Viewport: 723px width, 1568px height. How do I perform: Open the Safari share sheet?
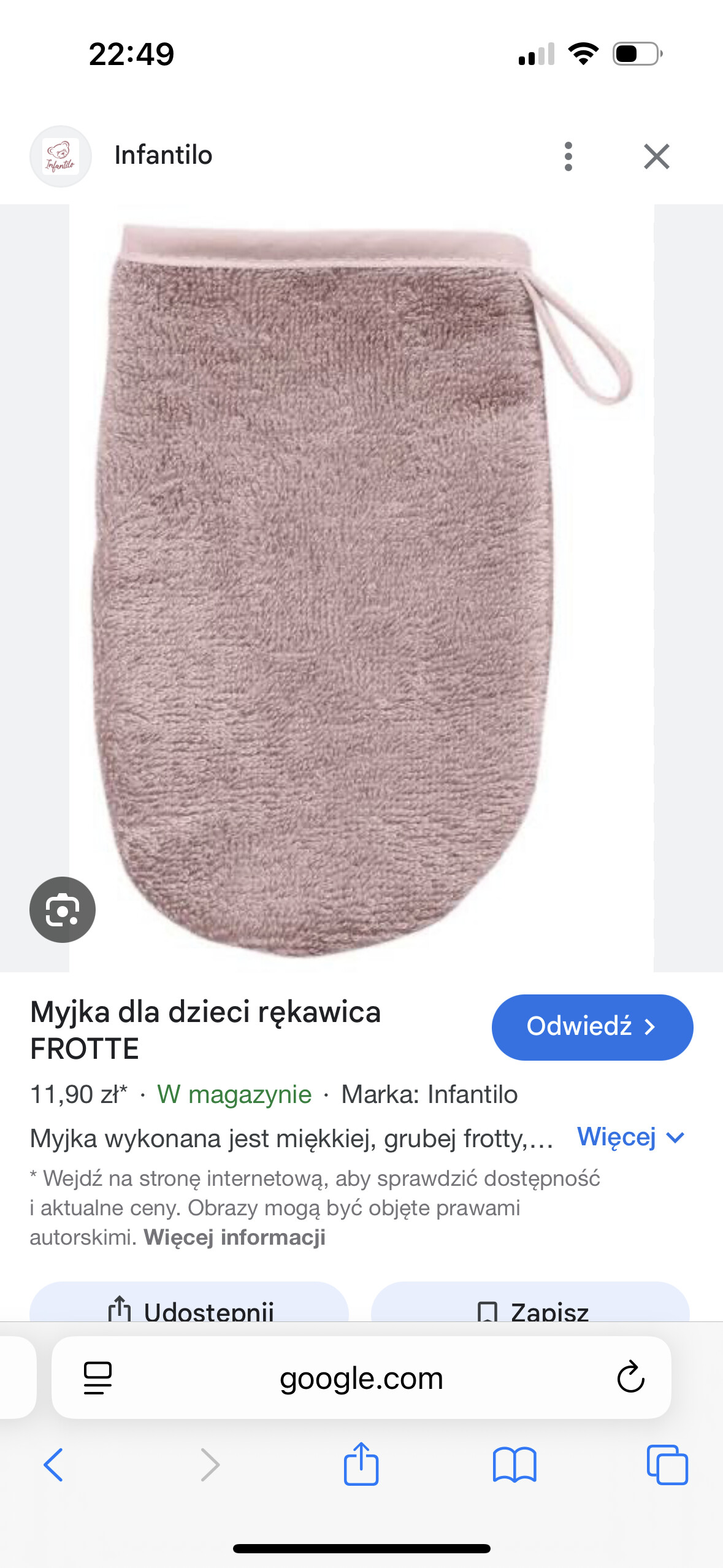click(361, 1464)
